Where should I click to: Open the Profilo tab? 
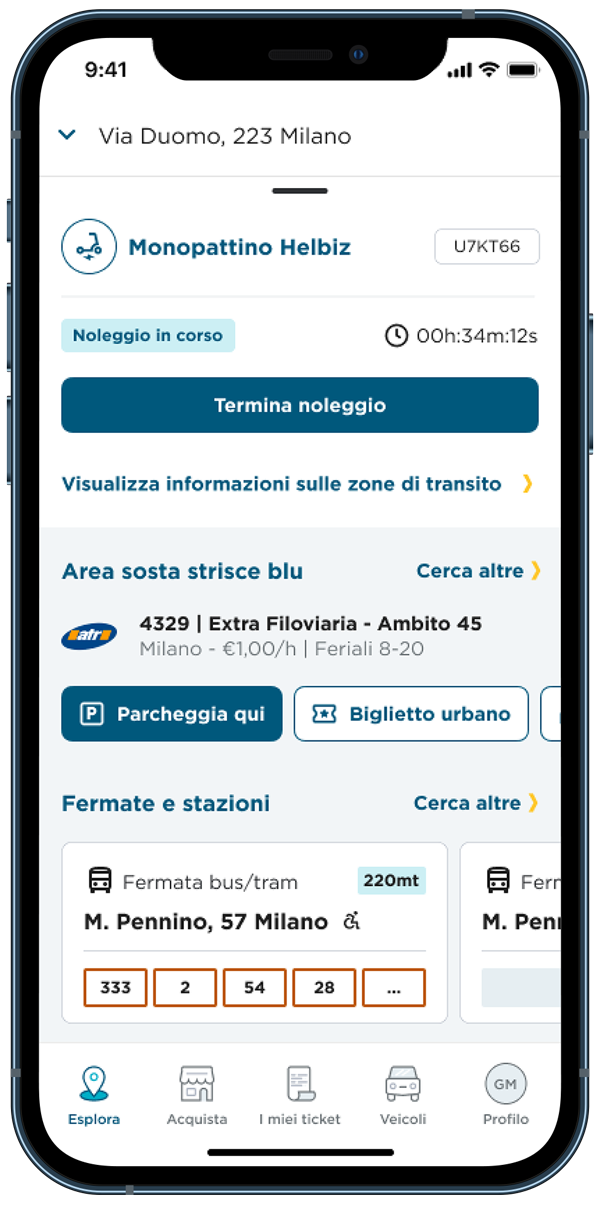[506, 1096]
